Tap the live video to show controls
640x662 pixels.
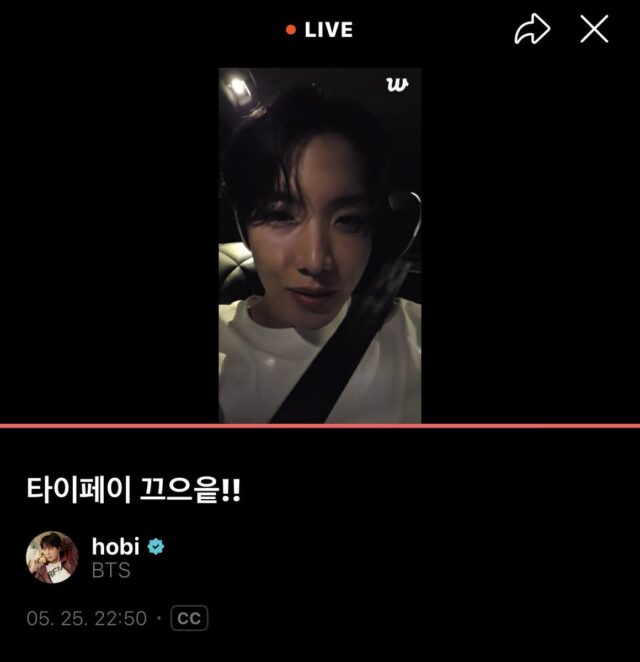pos(320,245)
